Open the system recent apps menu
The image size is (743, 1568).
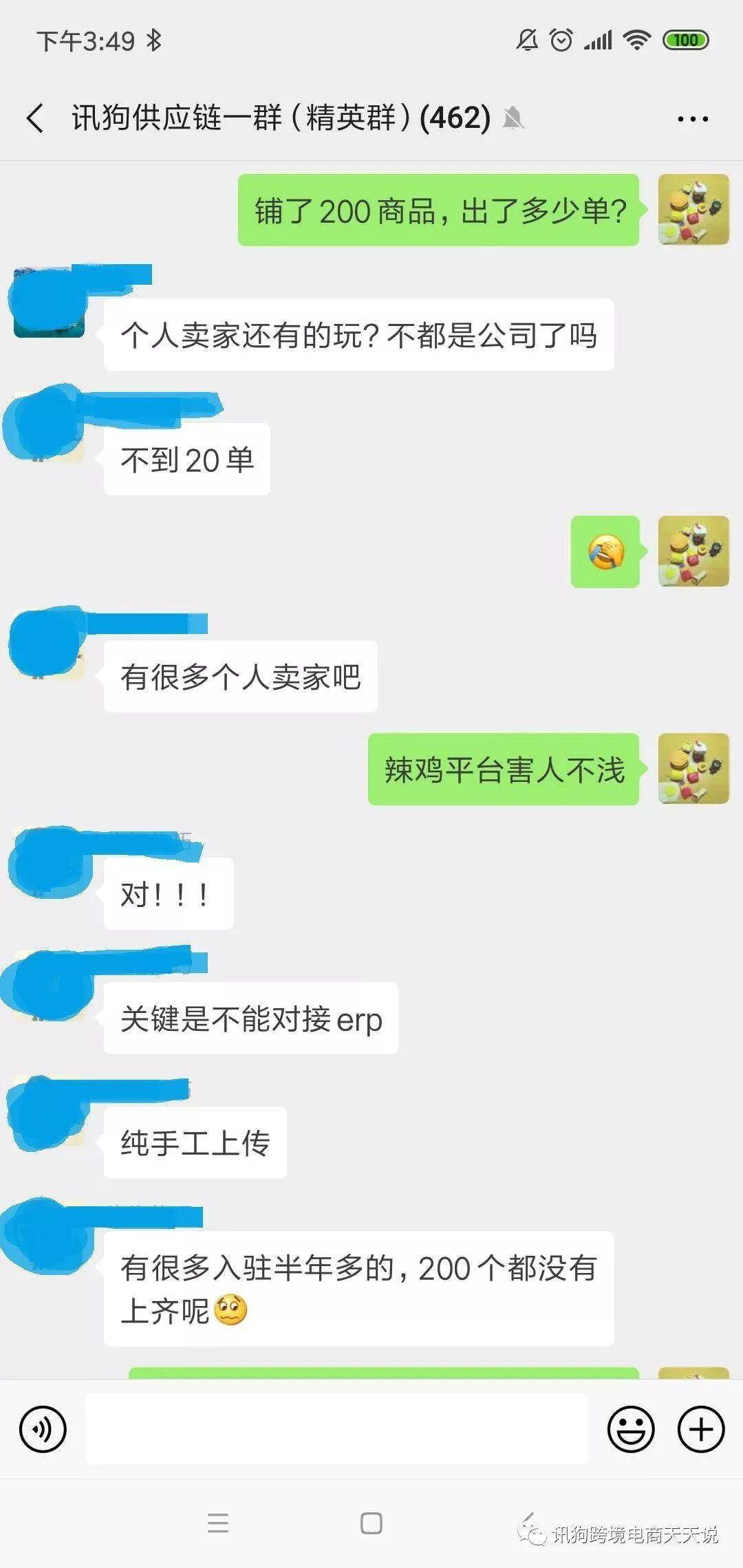(x=217, y=1523)
